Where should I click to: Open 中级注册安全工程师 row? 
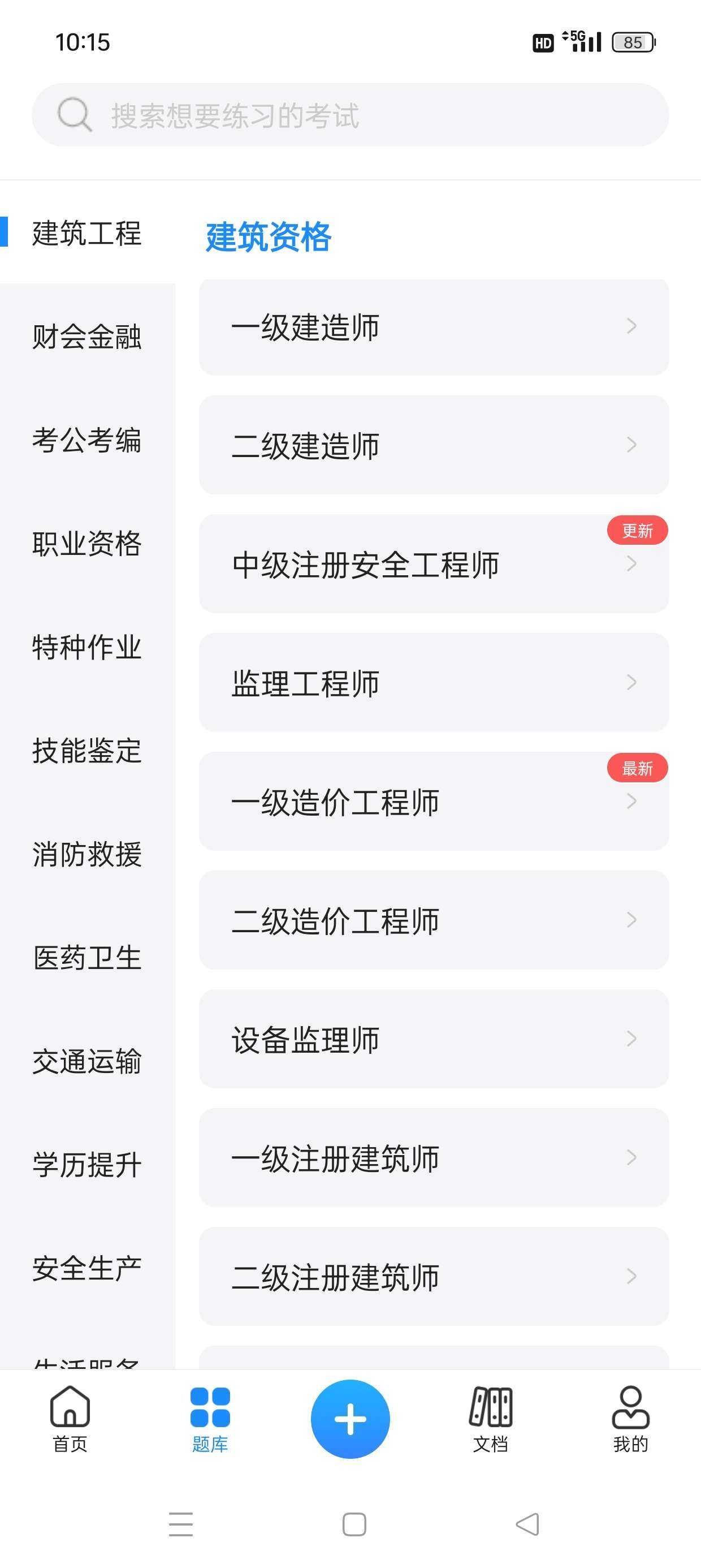pos(433,565)
